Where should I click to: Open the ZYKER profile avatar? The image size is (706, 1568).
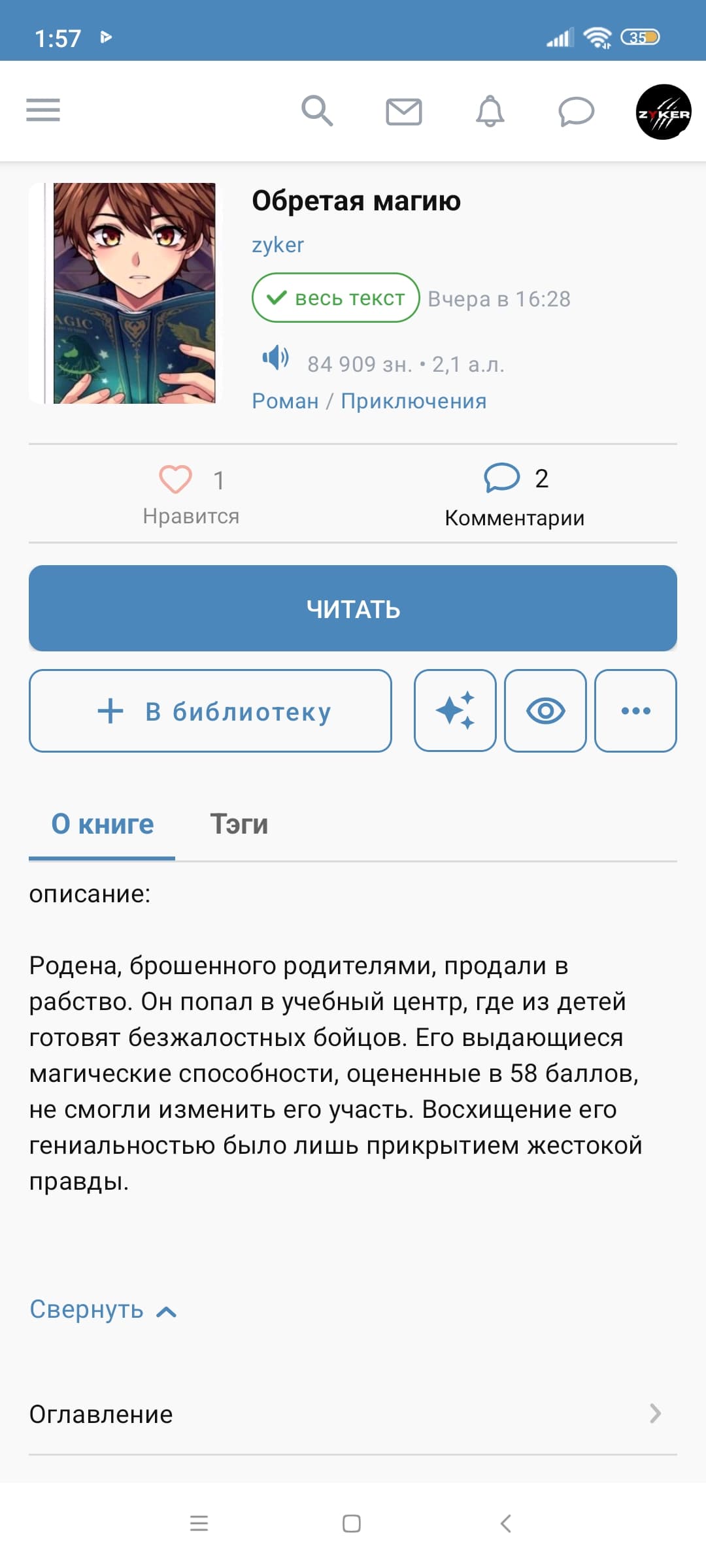(x=664, y=112)
